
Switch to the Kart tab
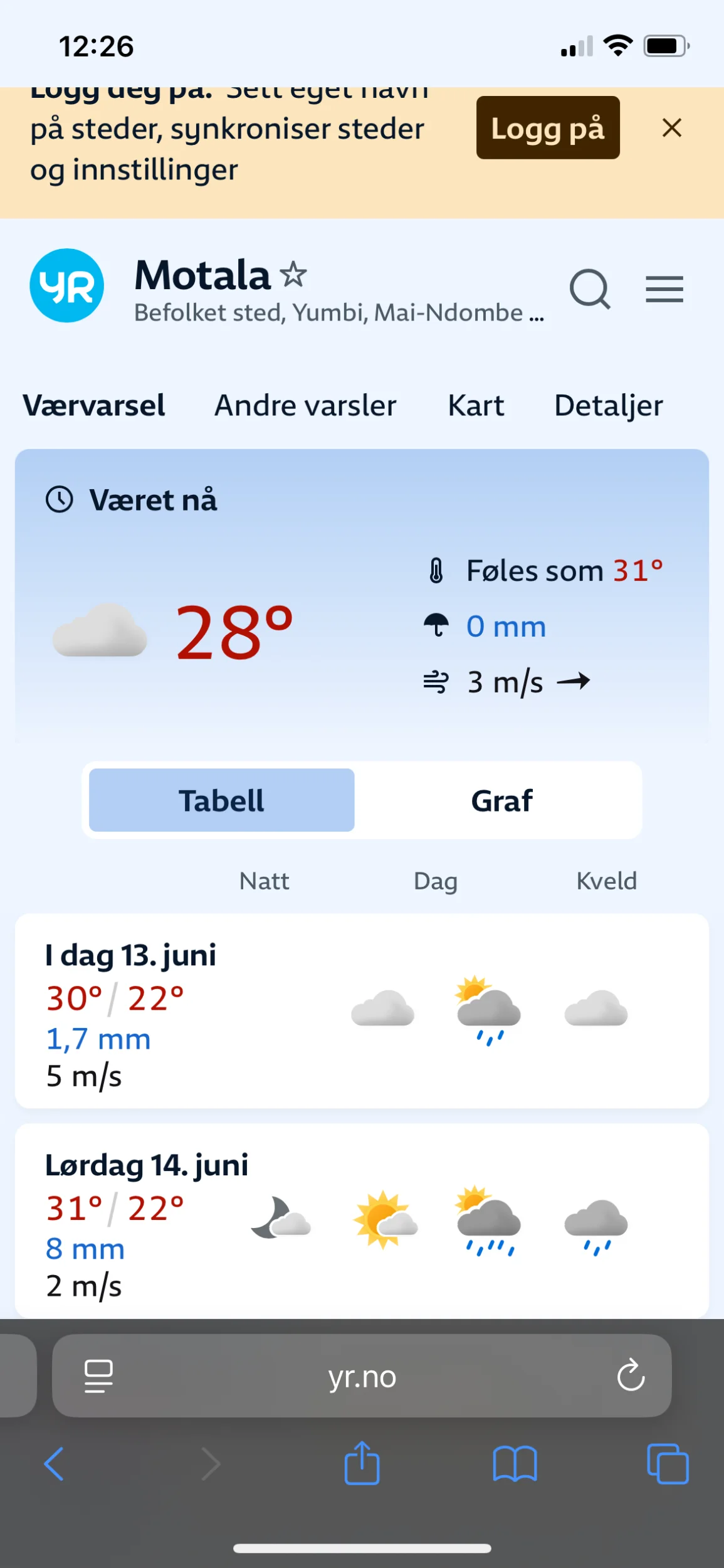(x=476, y=405)
